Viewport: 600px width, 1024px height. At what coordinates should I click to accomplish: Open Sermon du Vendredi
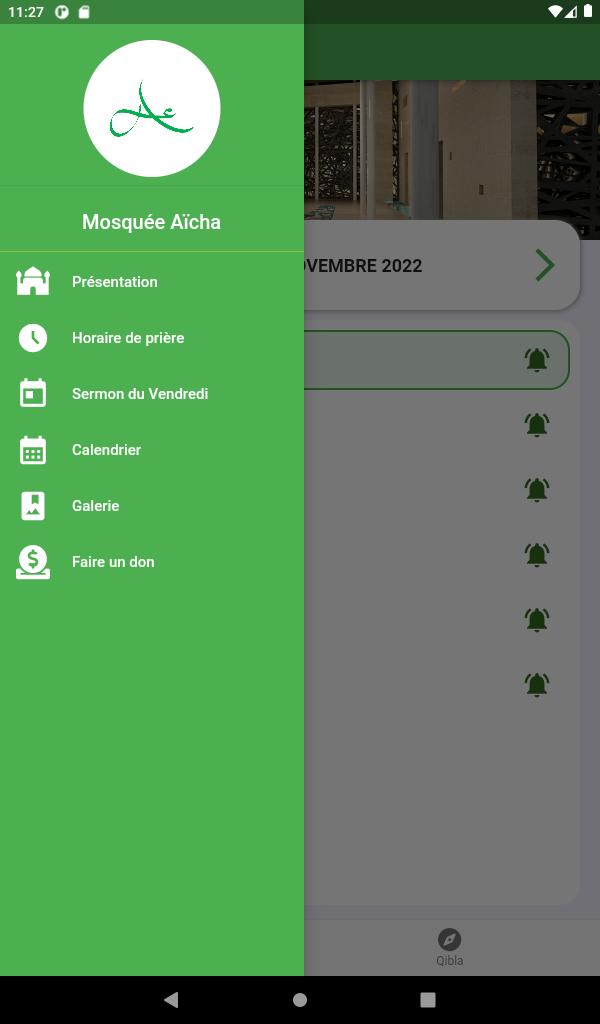pos(151,394)
